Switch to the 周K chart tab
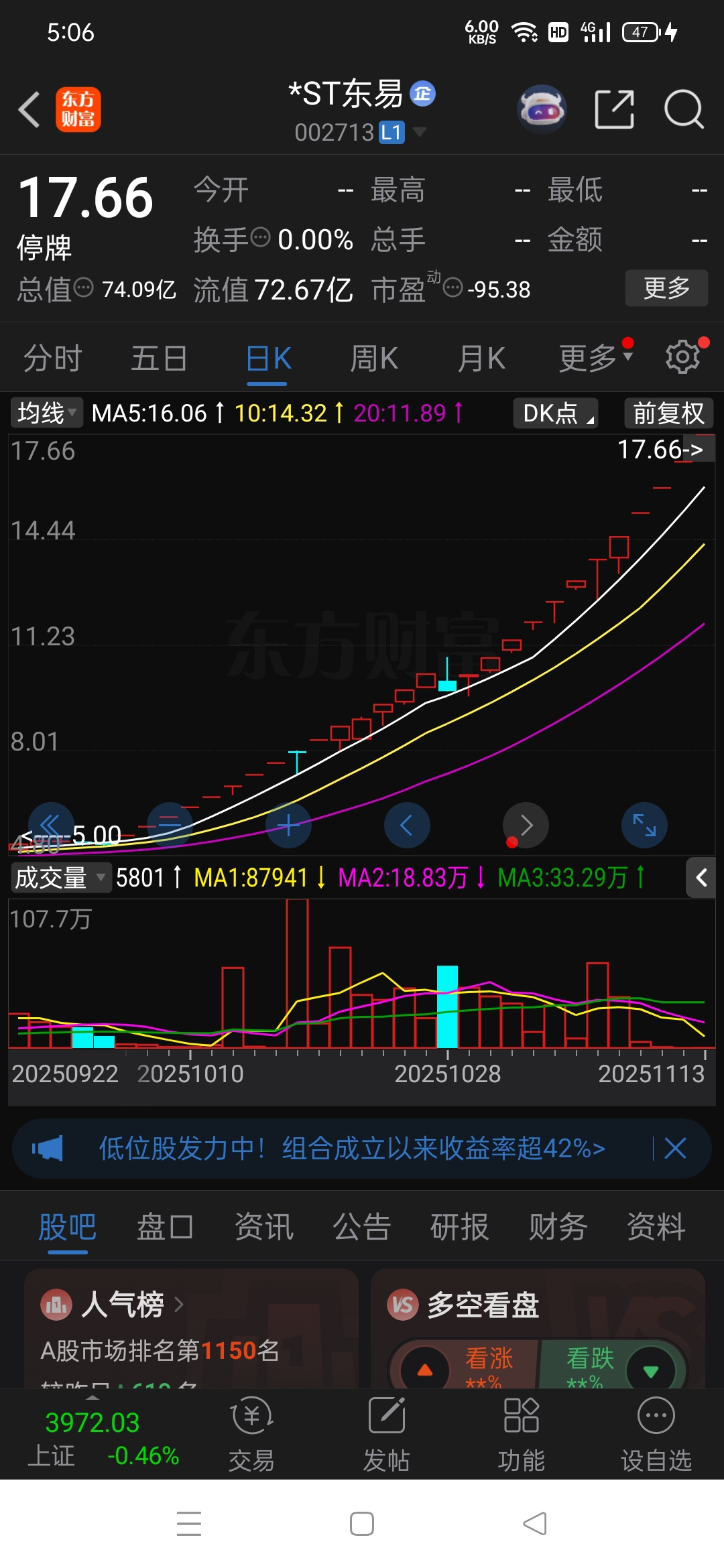This screenshot has height=1568, width=724. (373, 358)
